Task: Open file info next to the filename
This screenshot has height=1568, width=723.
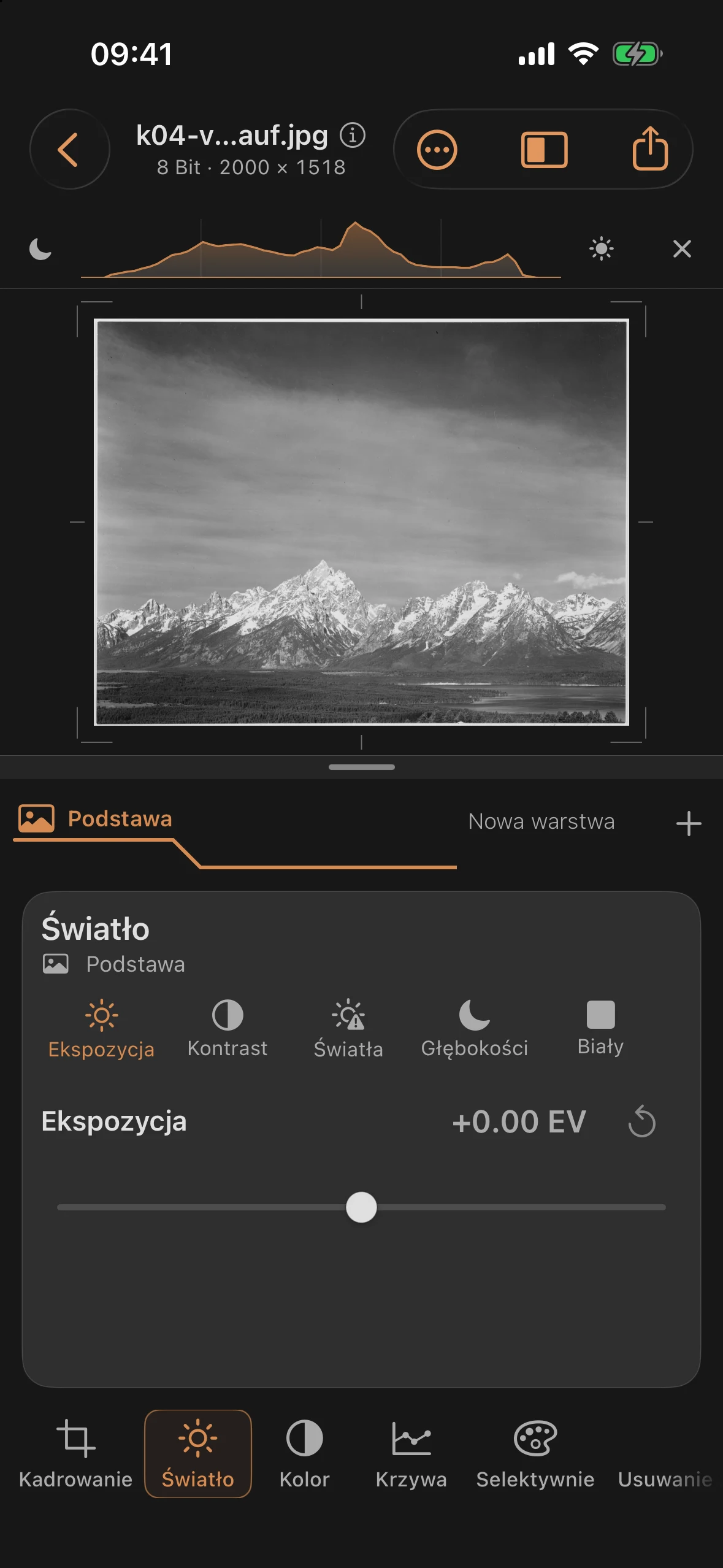Action: 353,135
